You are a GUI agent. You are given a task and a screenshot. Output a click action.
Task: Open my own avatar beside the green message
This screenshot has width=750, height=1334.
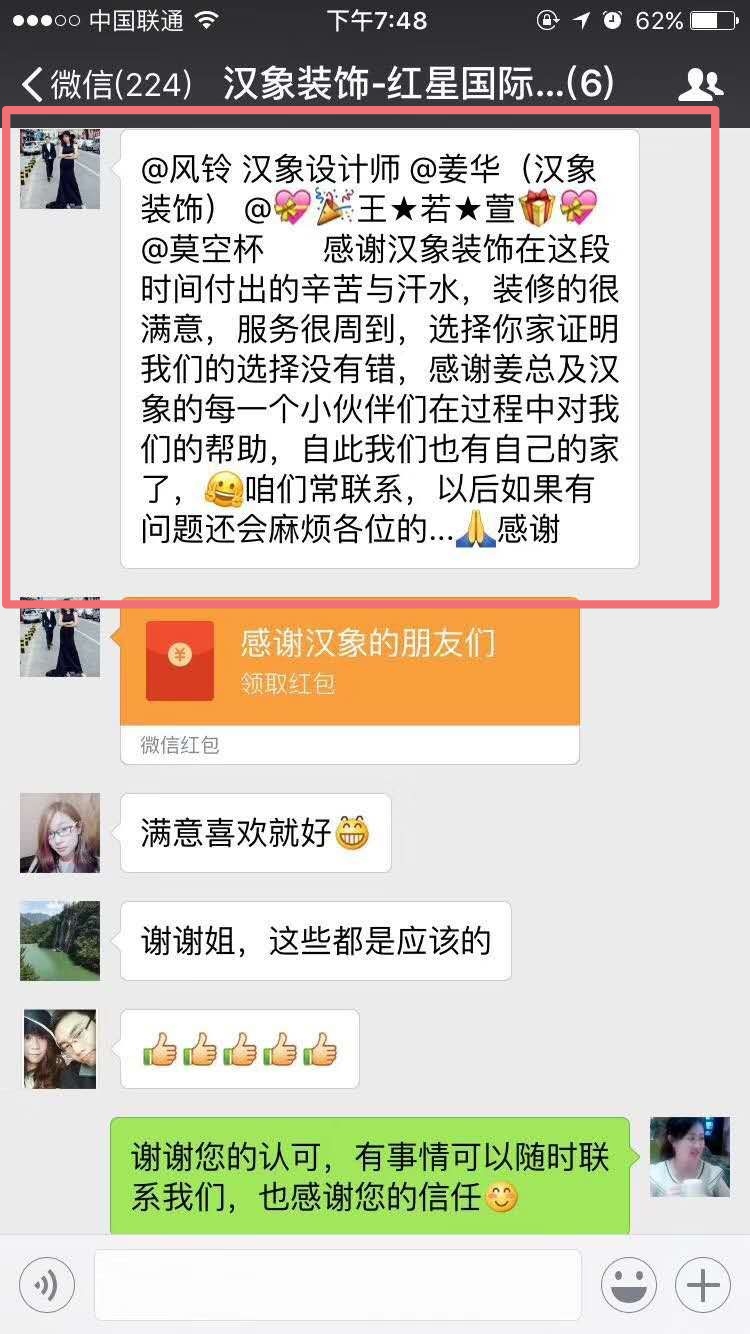(690, 1157)
